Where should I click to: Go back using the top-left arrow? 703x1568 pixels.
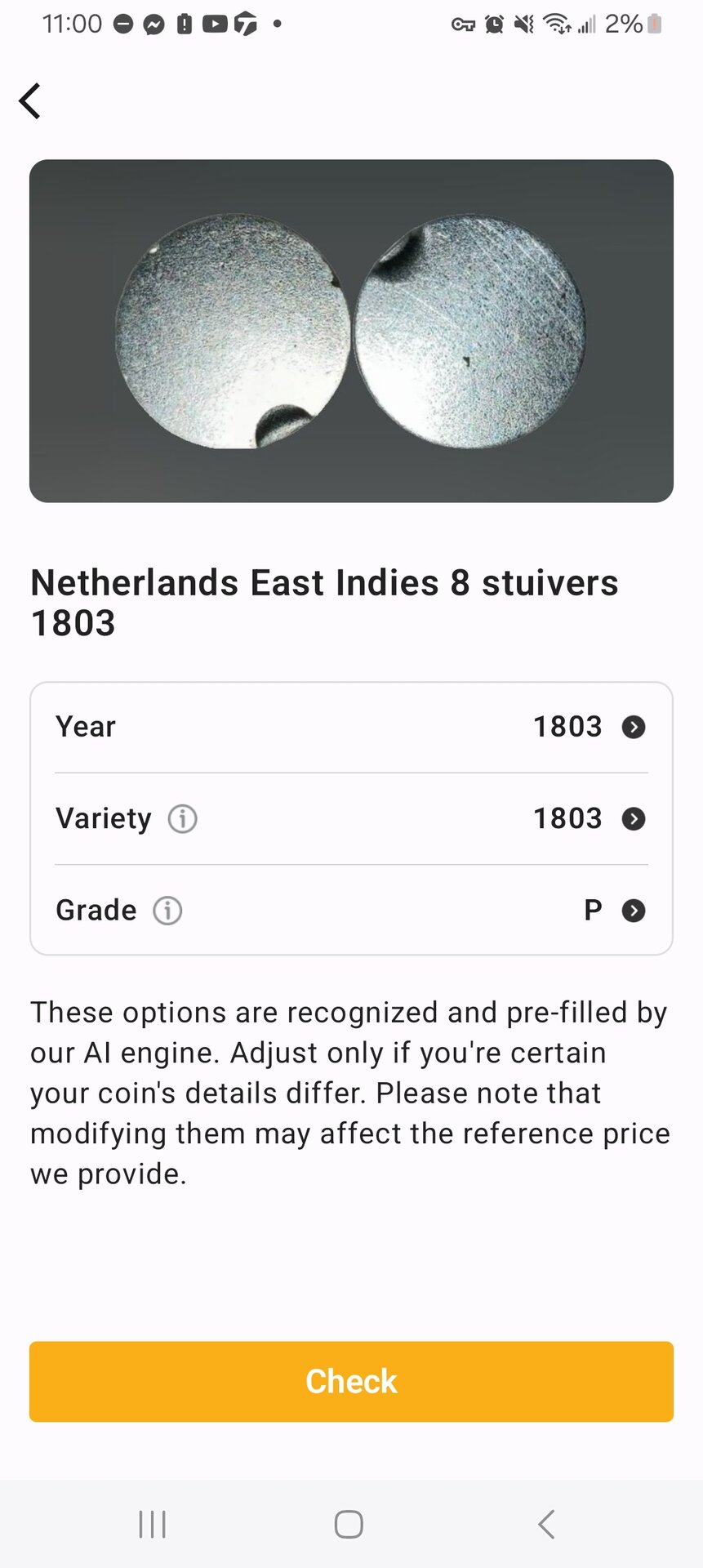[30, 101]
